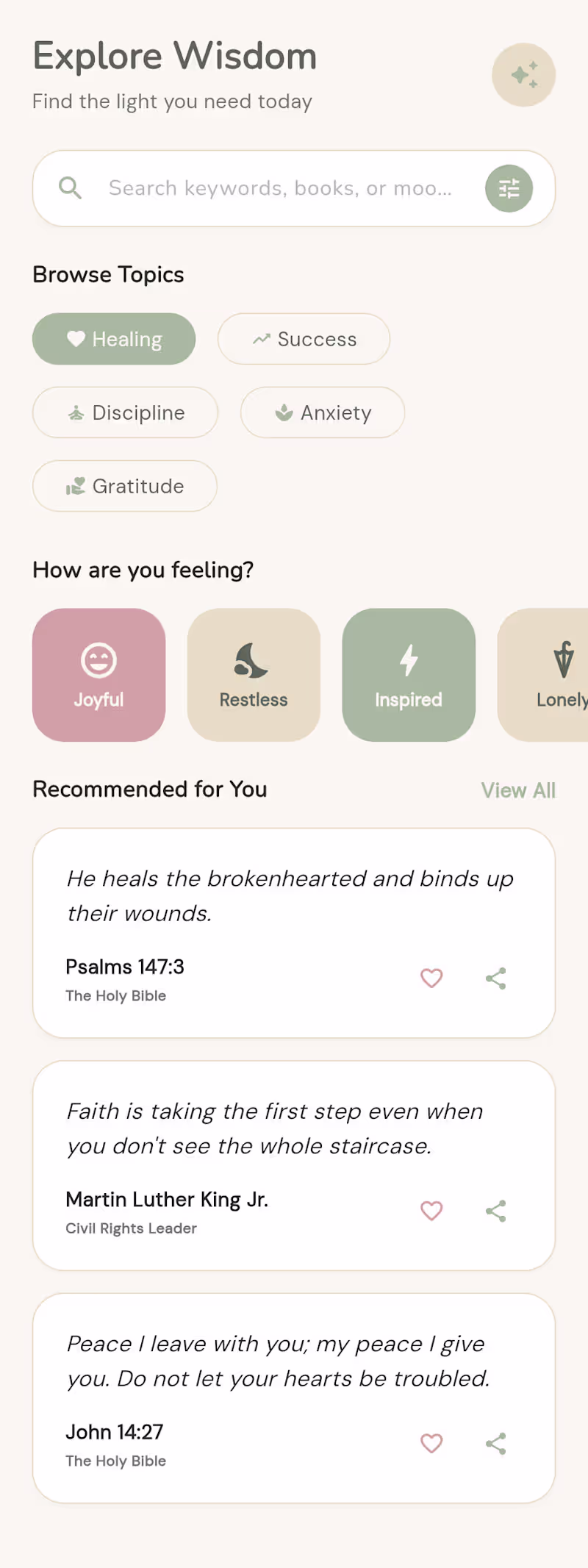This screenshot has height=1568, width=588.
Task: Select the Discipline topic chip
Action: coord(125,412)
